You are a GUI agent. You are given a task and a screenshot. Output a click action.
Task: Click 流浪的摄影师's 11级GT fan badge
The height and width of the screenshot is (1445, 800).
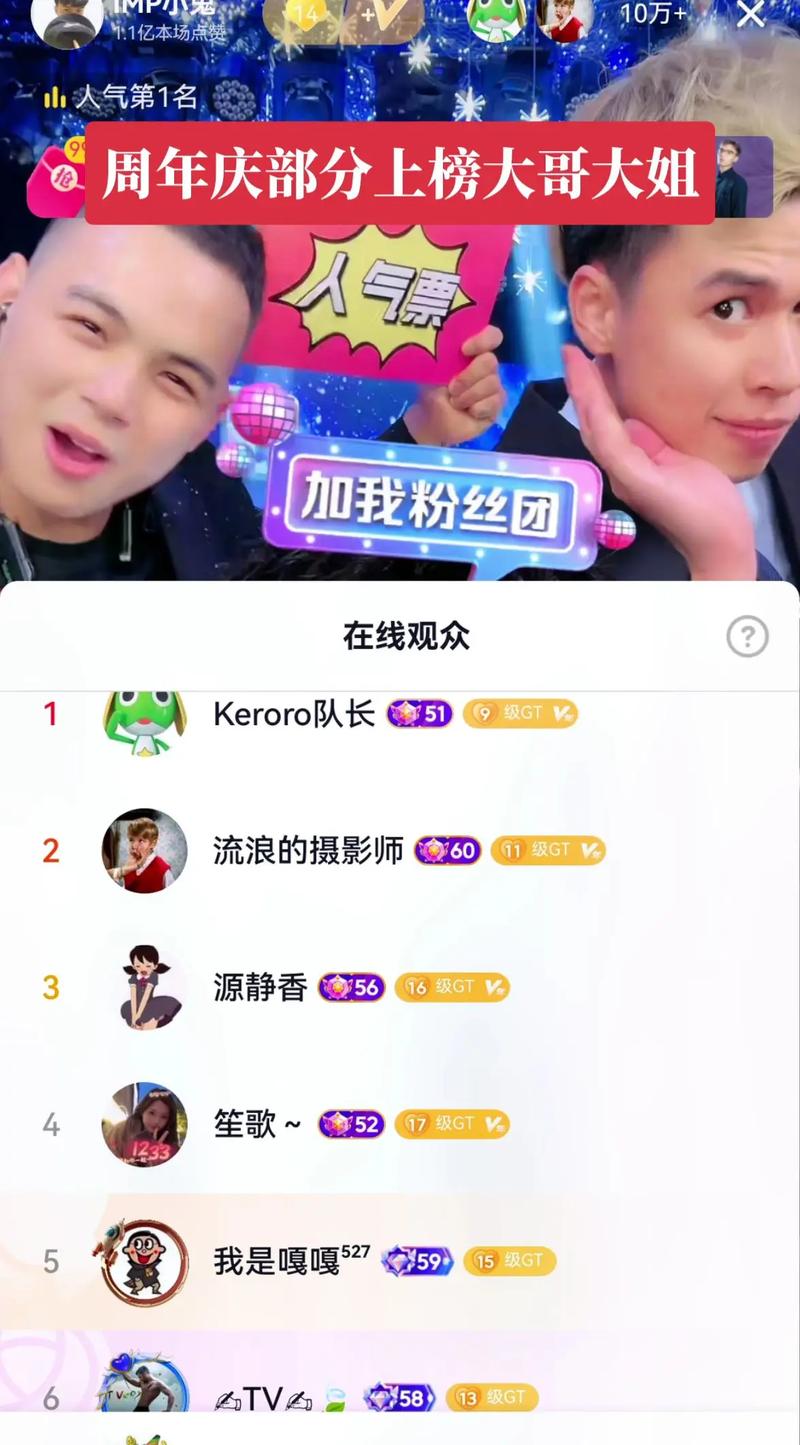[x=549, y=851]
